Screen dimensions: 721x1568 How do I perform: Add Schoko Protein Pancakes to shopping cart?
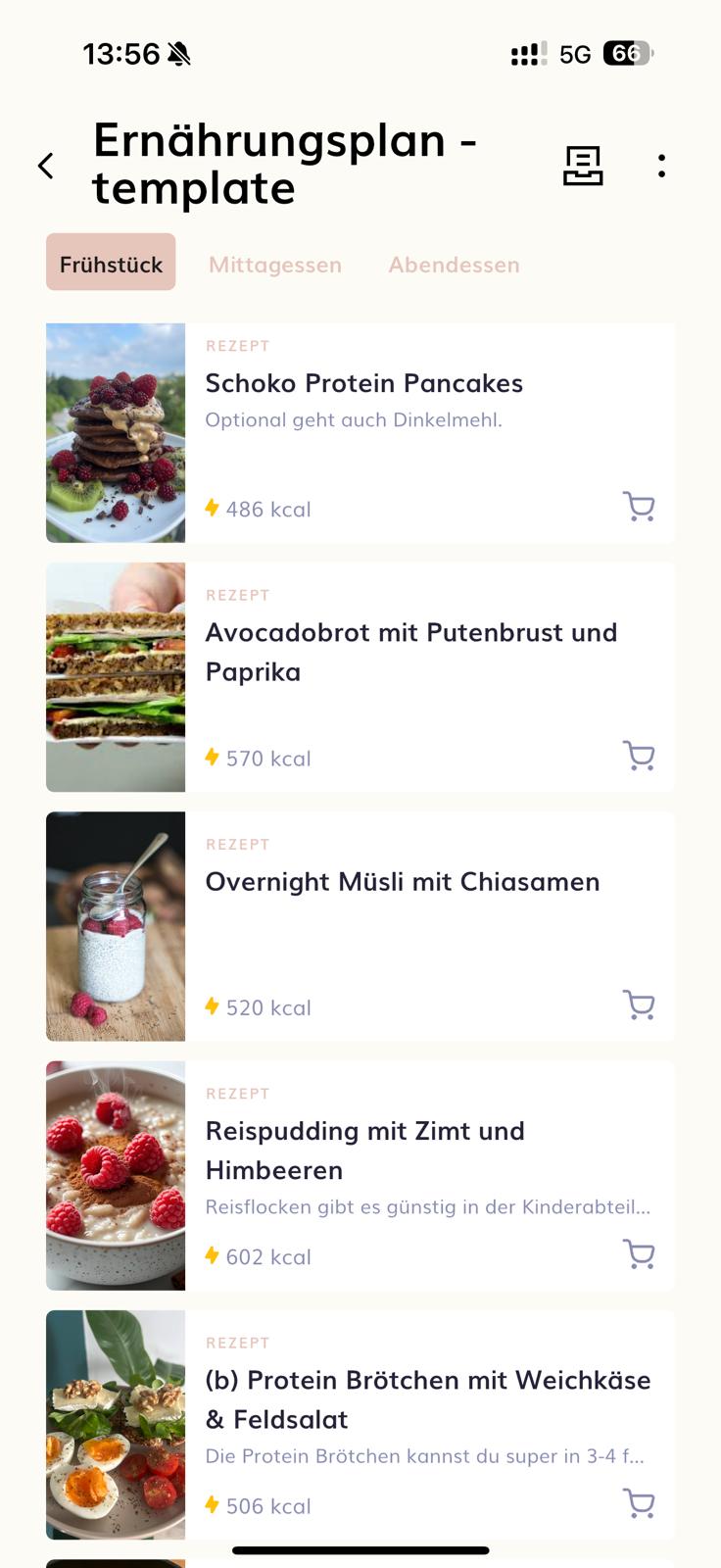click(638, 507)
